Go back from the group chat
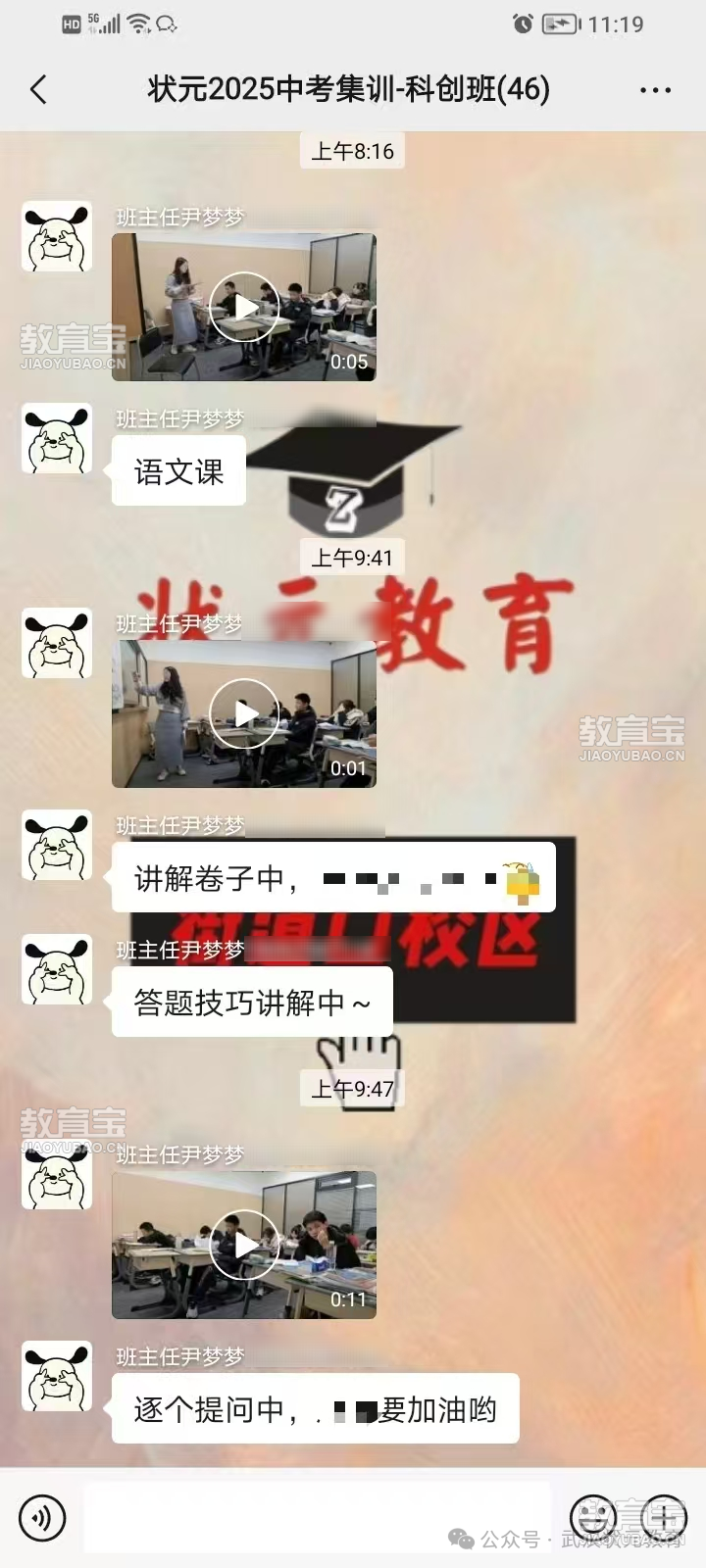The height and width of the screenshot is (1568, 706). (x=38, y=90)
